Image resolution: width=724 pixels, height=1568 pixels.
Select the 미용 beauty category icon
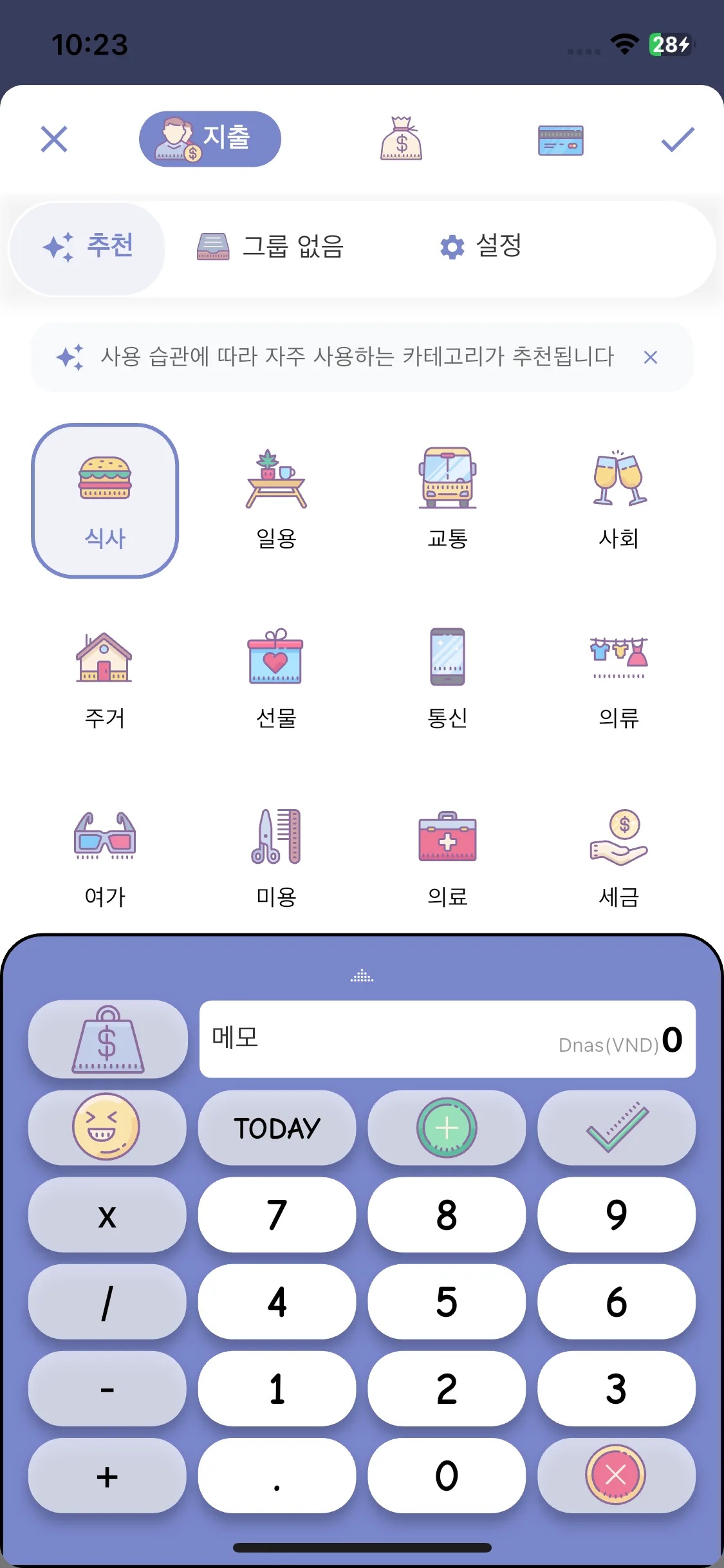coord(275,837)
